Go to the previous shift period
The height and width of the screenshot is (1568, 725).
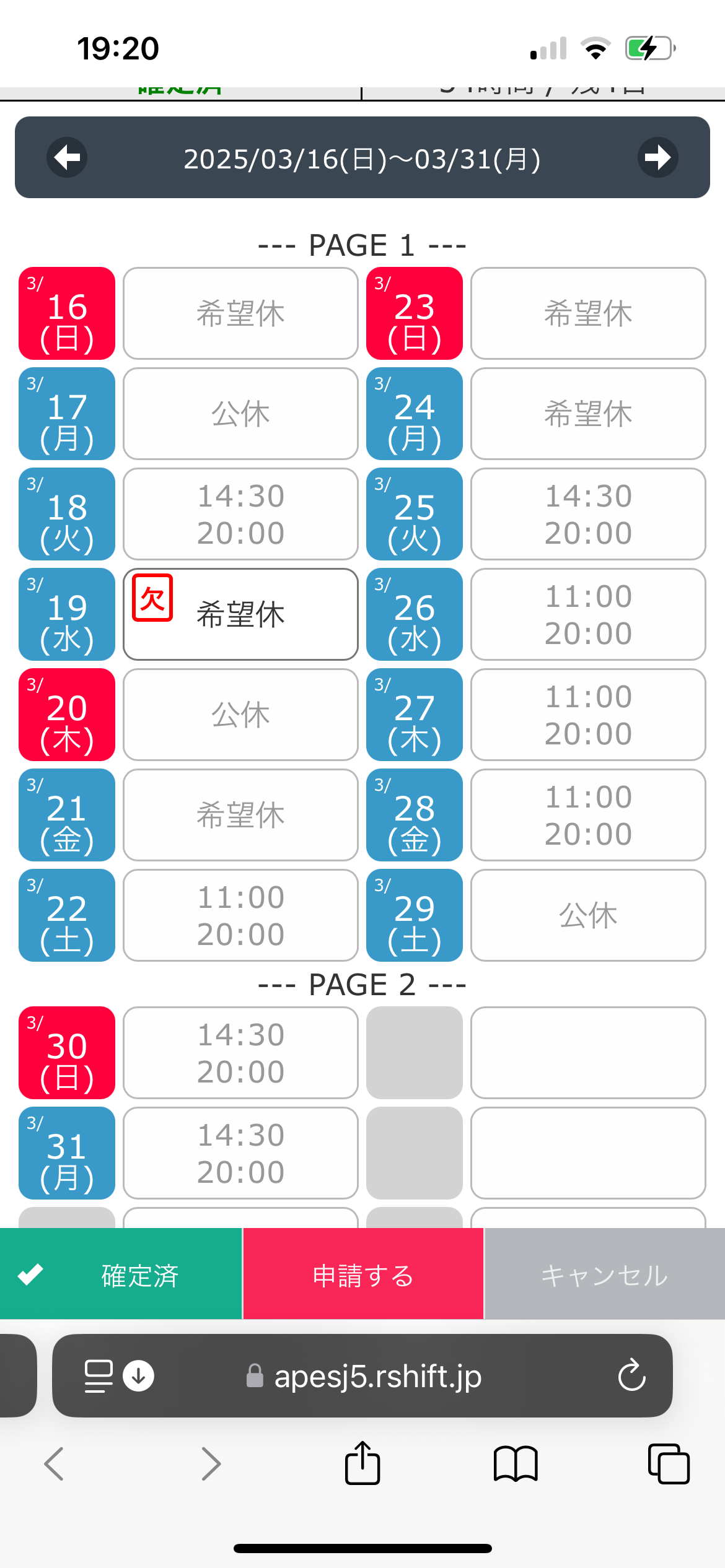point(67,157)
